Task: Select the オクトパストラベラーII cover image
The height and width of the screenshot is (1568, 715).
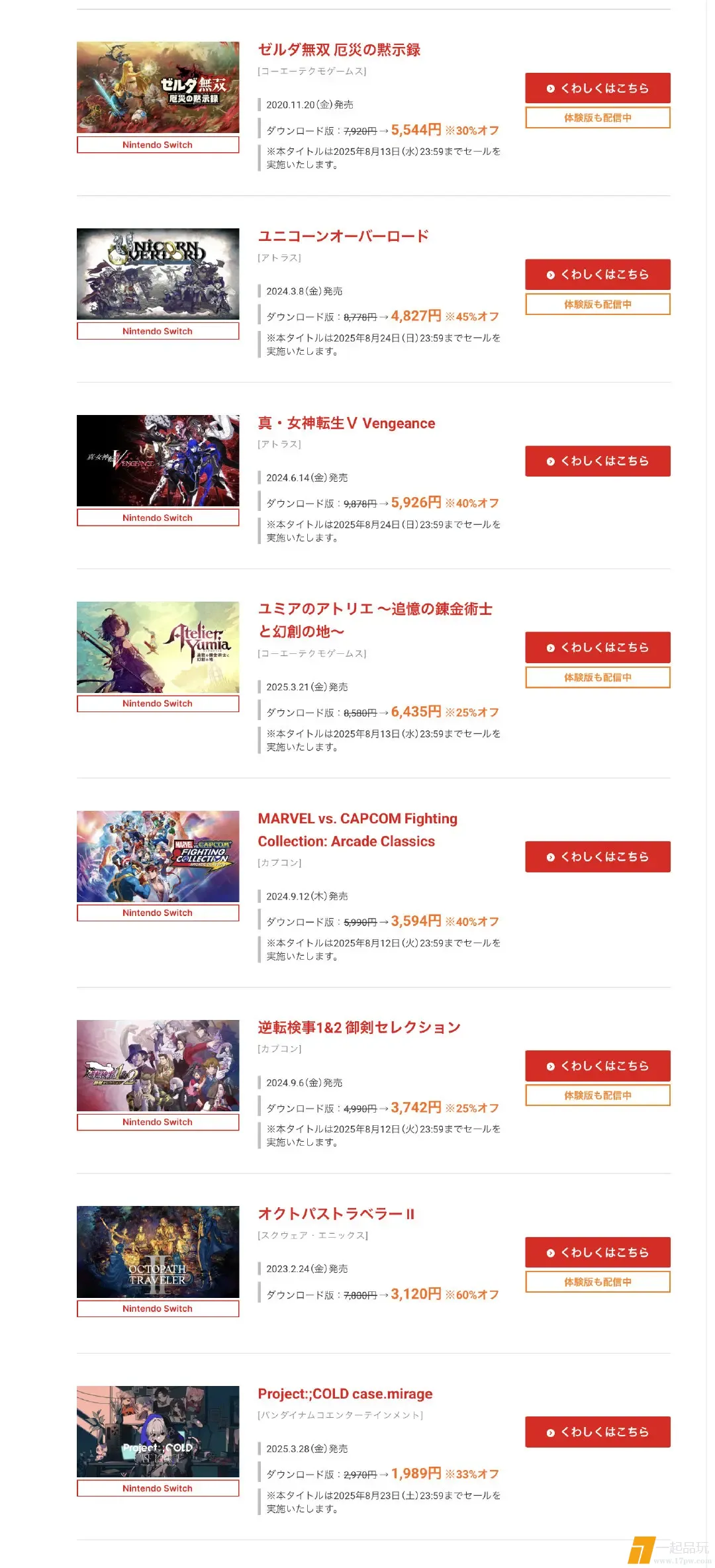Action: 158,1252
